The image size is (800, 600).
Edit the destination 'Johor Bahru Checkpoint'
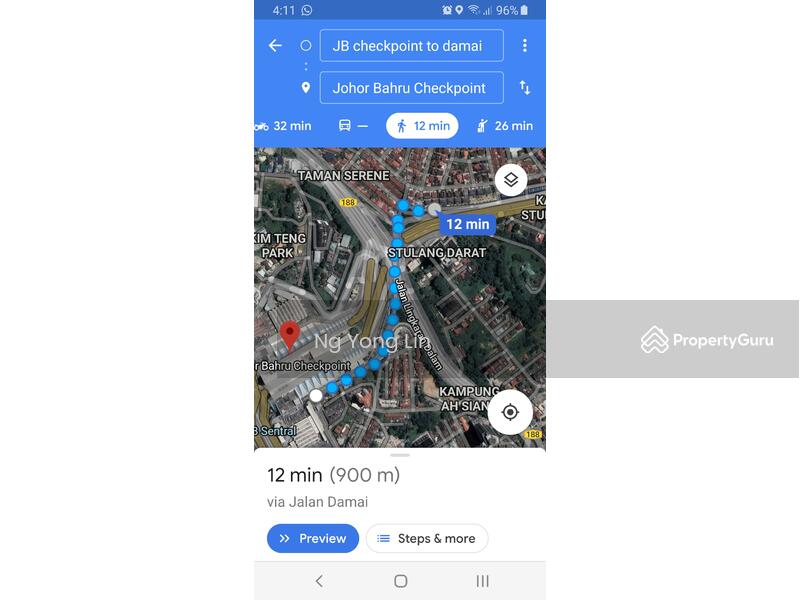(411, 88)
